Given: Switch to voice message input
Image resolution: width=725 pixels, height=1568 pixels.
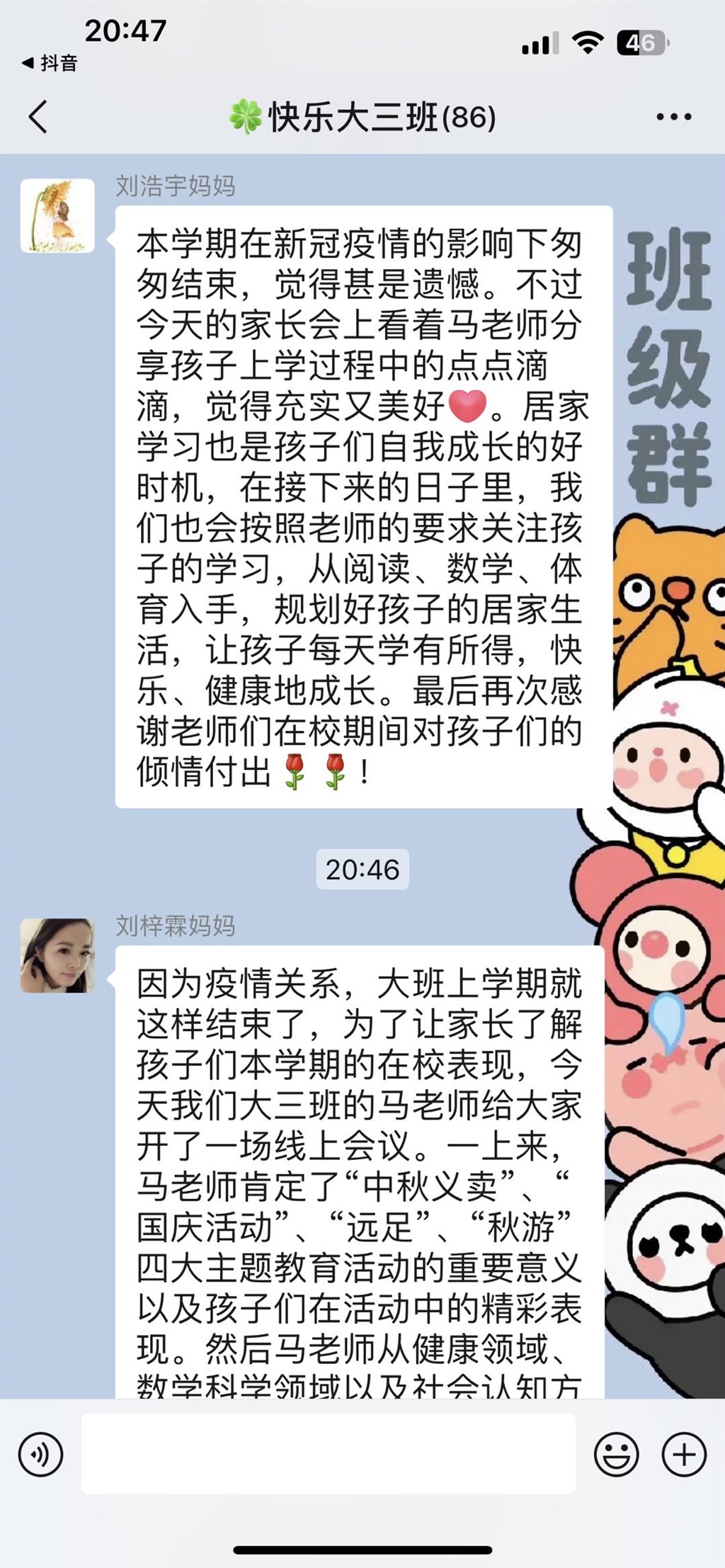Looking at the screenshot, I should (x=41, y=1455).
